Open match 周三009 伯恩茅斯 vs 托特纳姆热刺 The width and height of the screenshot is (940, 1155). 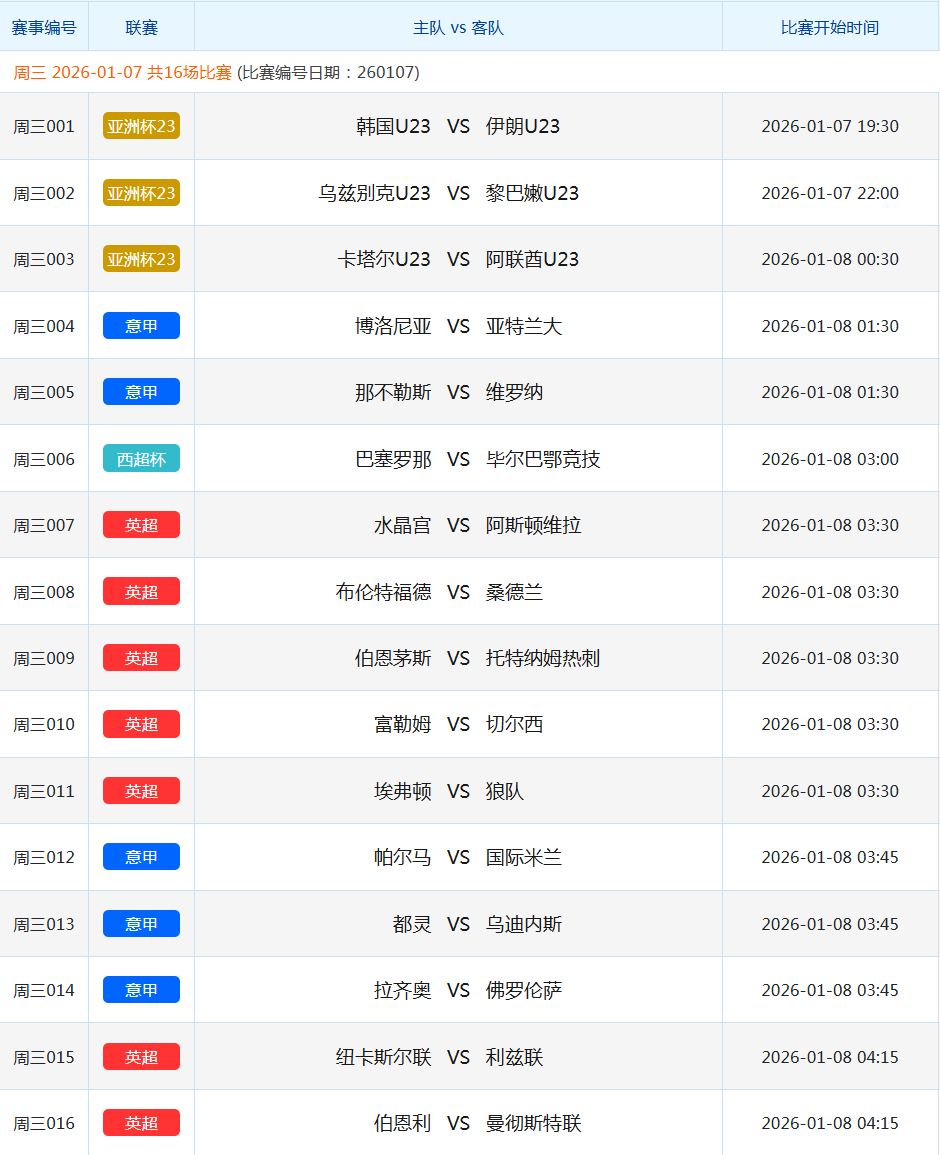point(455,657)
